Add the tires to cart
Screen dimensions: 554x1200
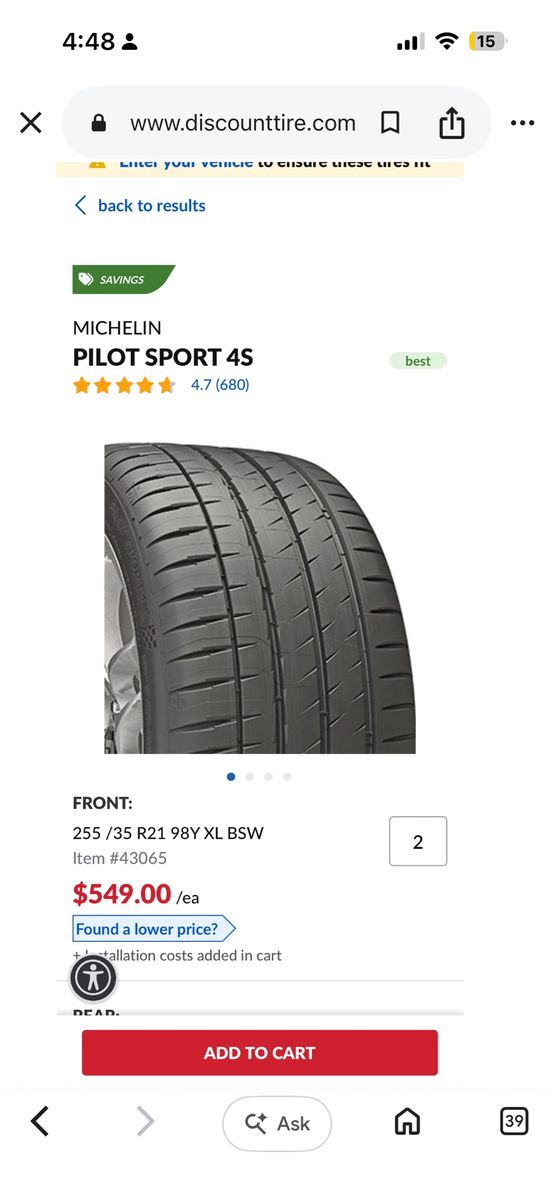click(260, 1053)
